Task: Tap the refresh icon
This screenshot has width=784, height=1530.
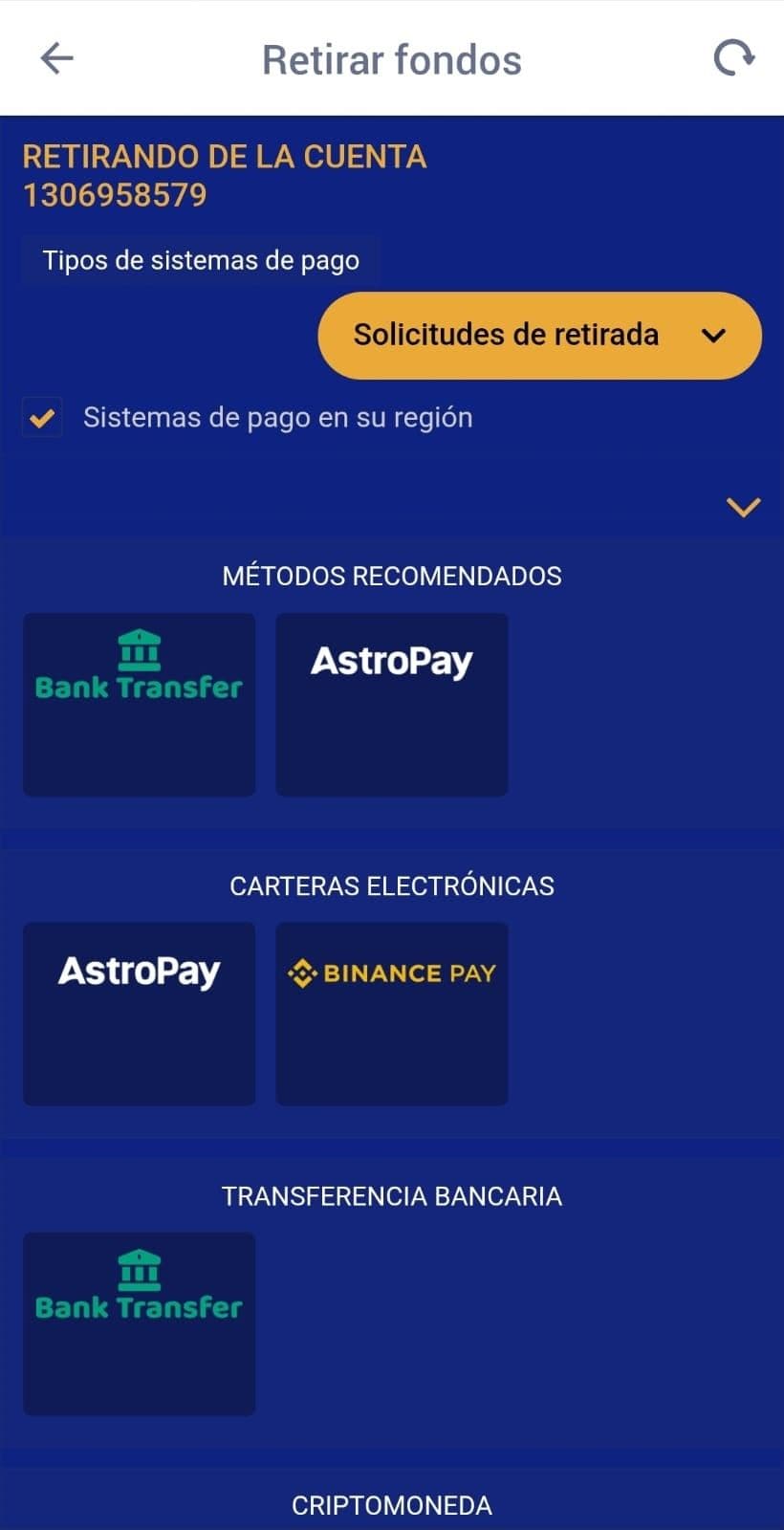Action: [734, 57]
